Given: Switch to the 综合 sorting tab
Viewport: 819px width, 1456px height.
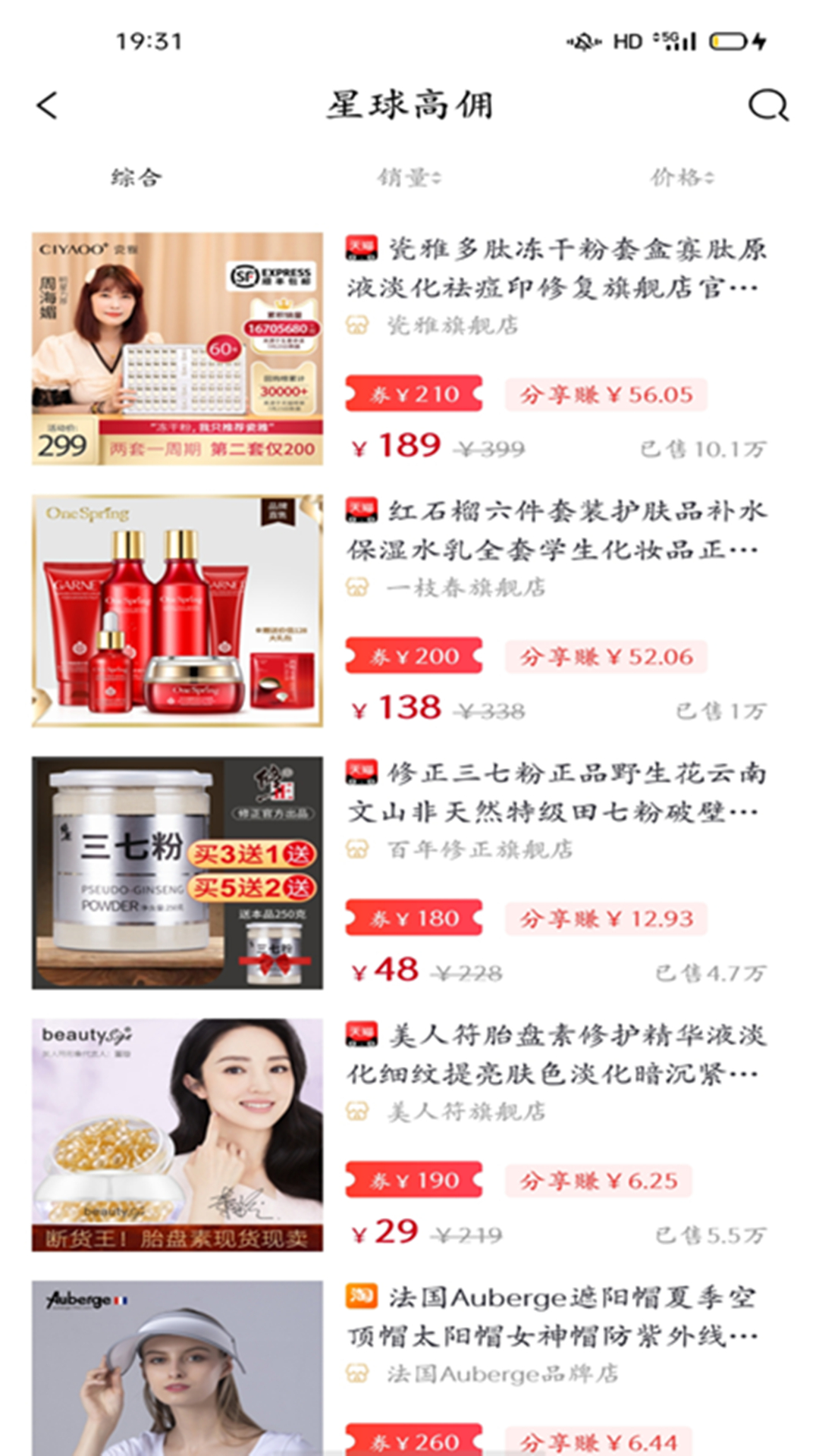Looking at the screenshot, I should pyautogui.click(x=136, y=177).
